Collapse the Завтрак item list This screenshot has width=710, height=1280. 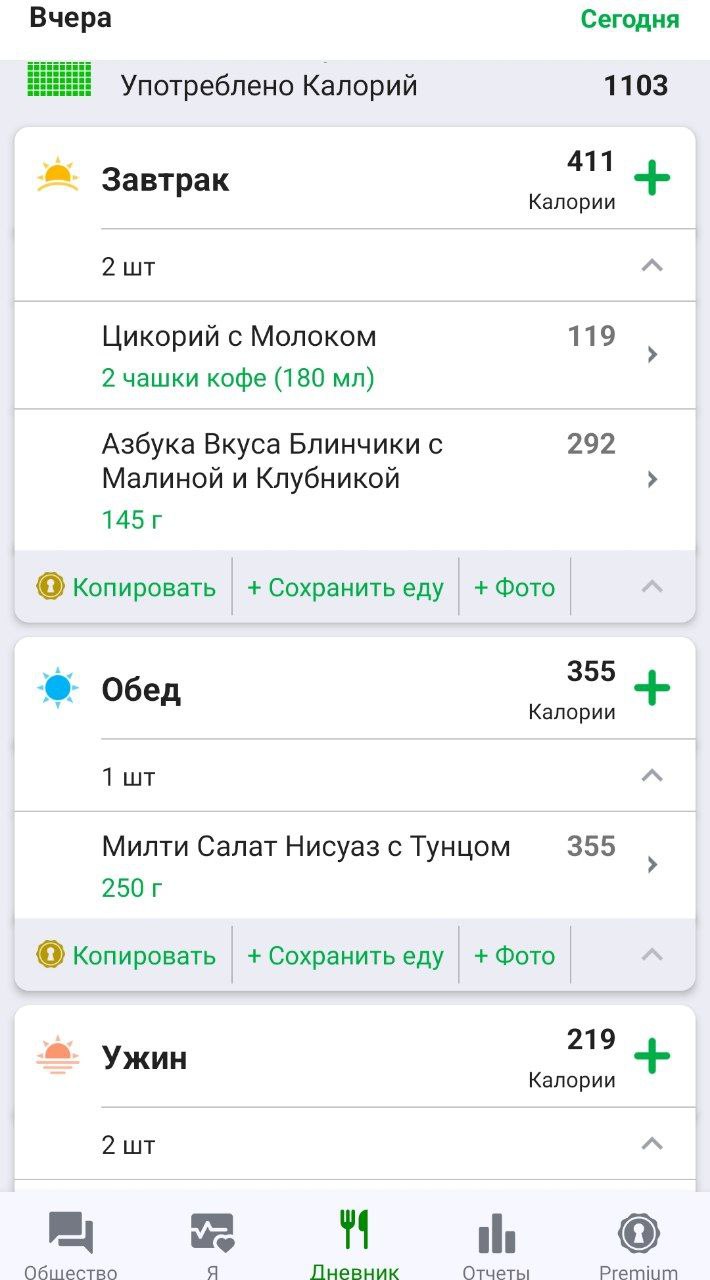coord(652,266)
